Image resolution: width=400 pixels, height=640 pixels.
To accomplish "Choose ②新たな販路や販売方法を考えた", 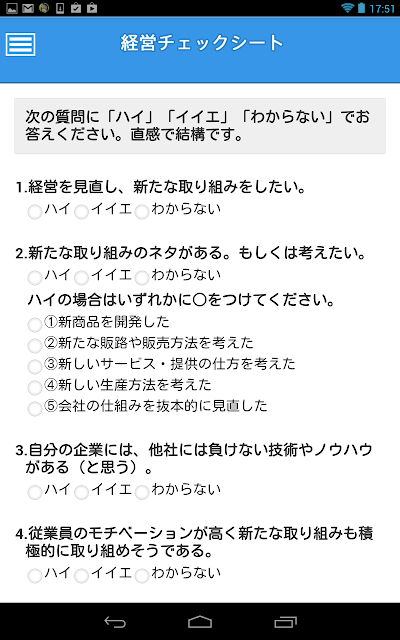I will 35,346.
